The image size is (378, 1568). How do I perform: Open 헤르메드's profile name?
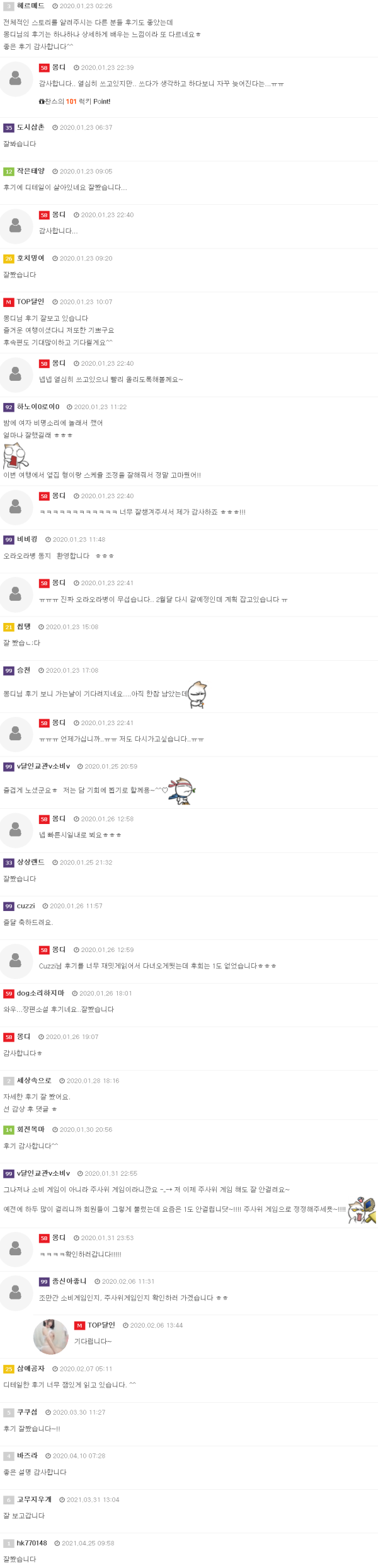30,6
